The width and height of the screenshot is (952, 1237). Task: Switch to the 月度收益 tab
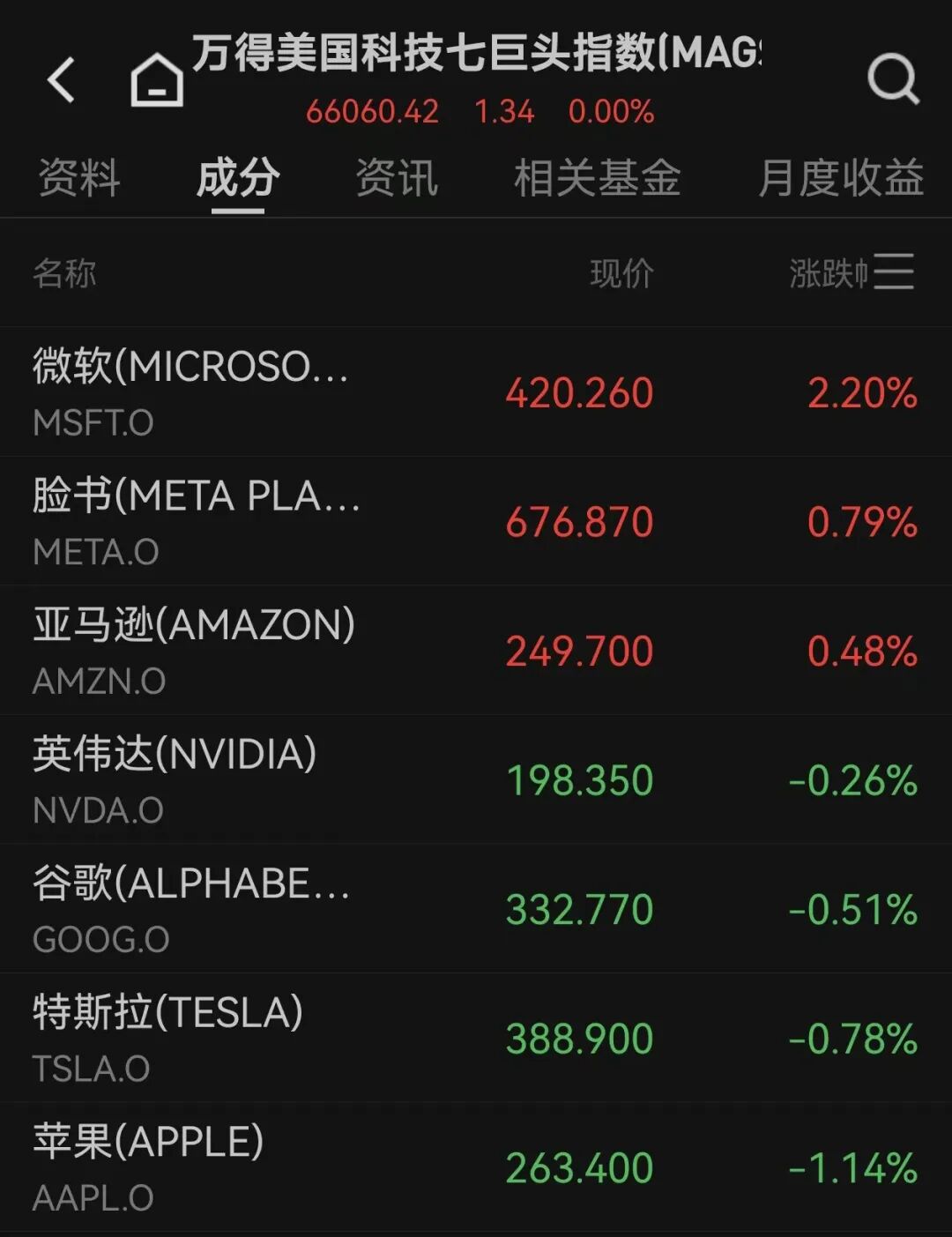click(840, 178)
